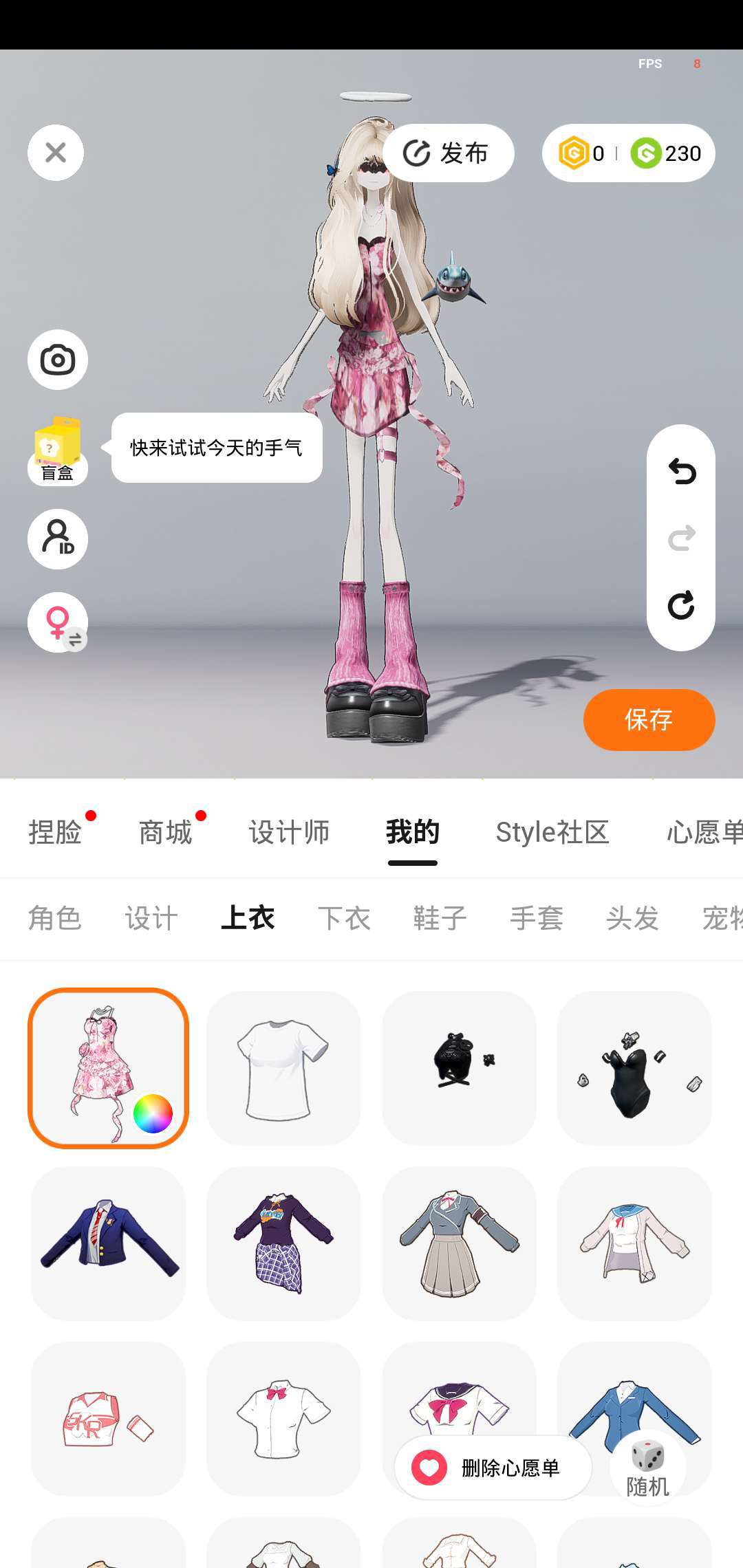Open the 盲盒 blind box
The height and width of the screenshot is (1568, 743).
click(x=58, y=450)
